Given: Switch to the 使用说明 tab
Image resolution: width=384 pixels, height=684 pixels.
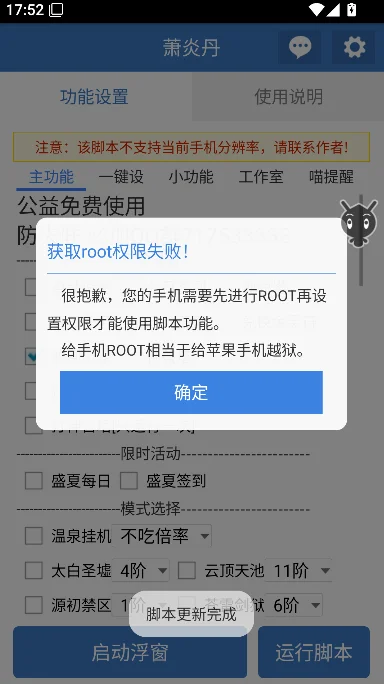Looking at the screenshot, I should [288, 96].
